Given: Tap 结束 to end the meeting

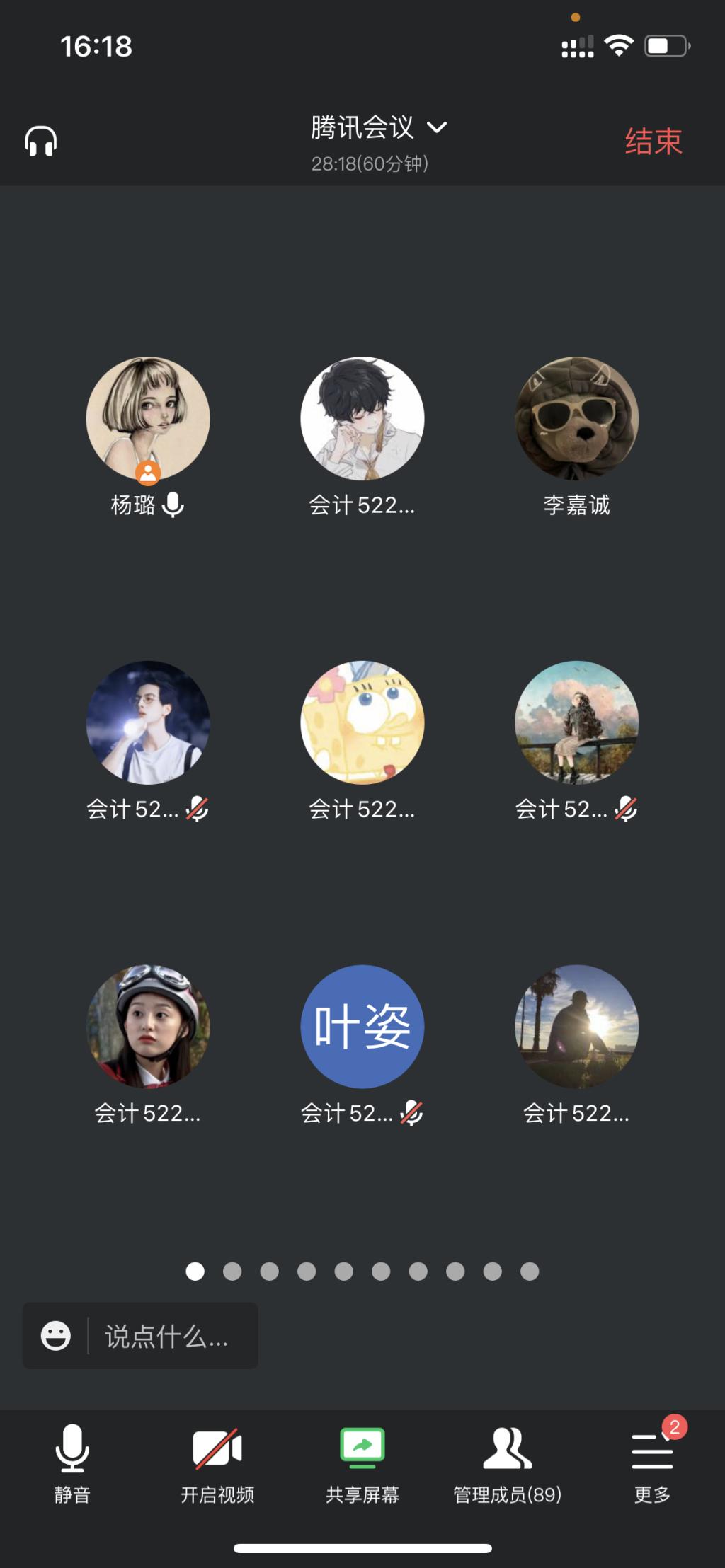Looking at the screenshot, I should click(x=653, y=142).
